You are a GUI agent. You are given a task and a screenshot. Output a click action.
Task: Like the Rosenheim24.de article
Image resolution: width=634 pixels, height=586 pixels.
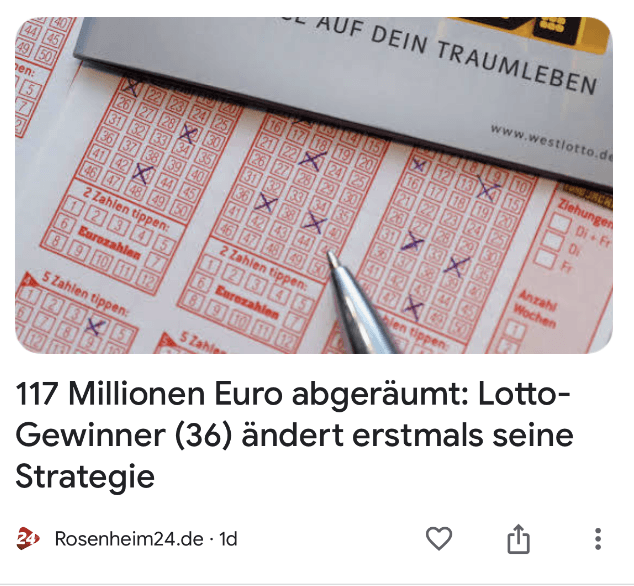click(439, 539)
